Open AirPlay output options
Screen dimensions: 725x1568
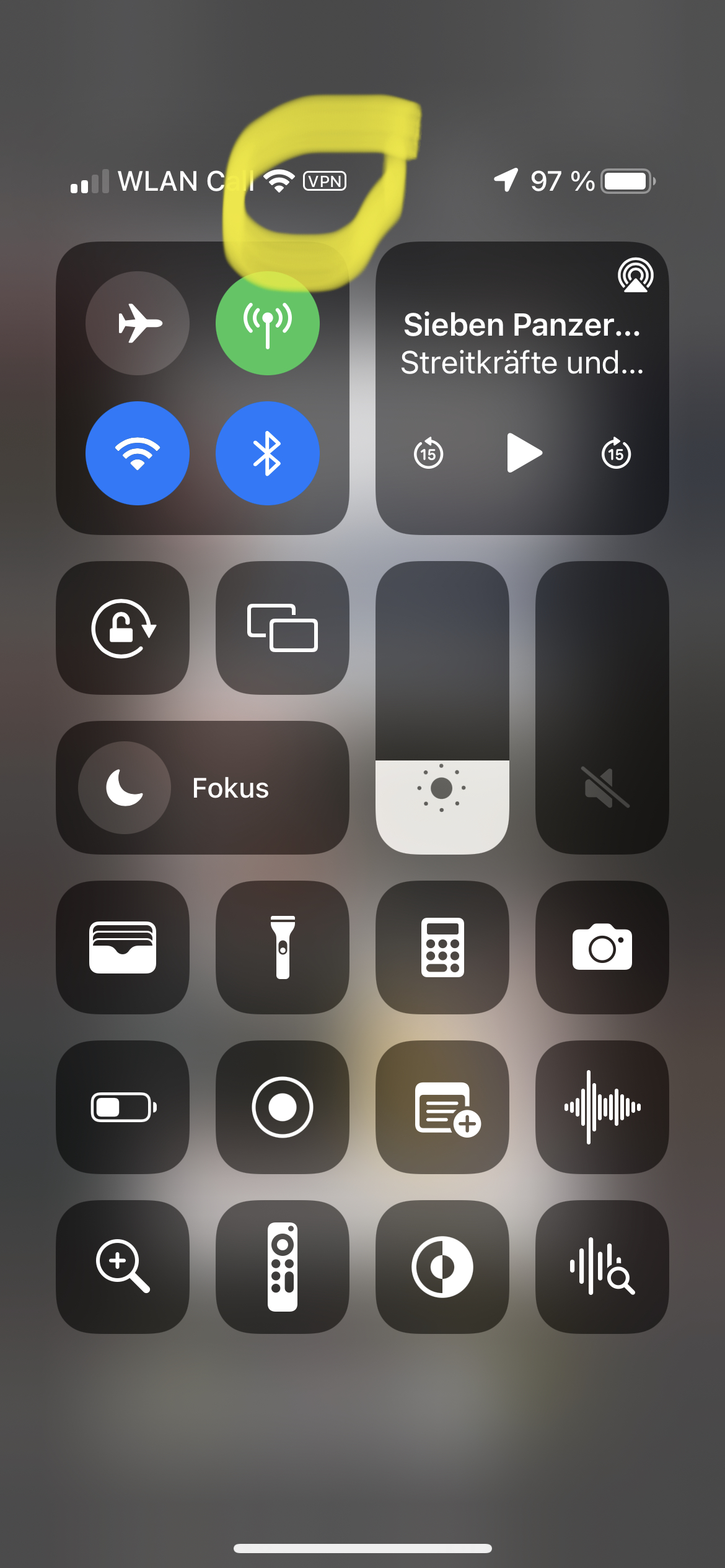click(635, 276)
